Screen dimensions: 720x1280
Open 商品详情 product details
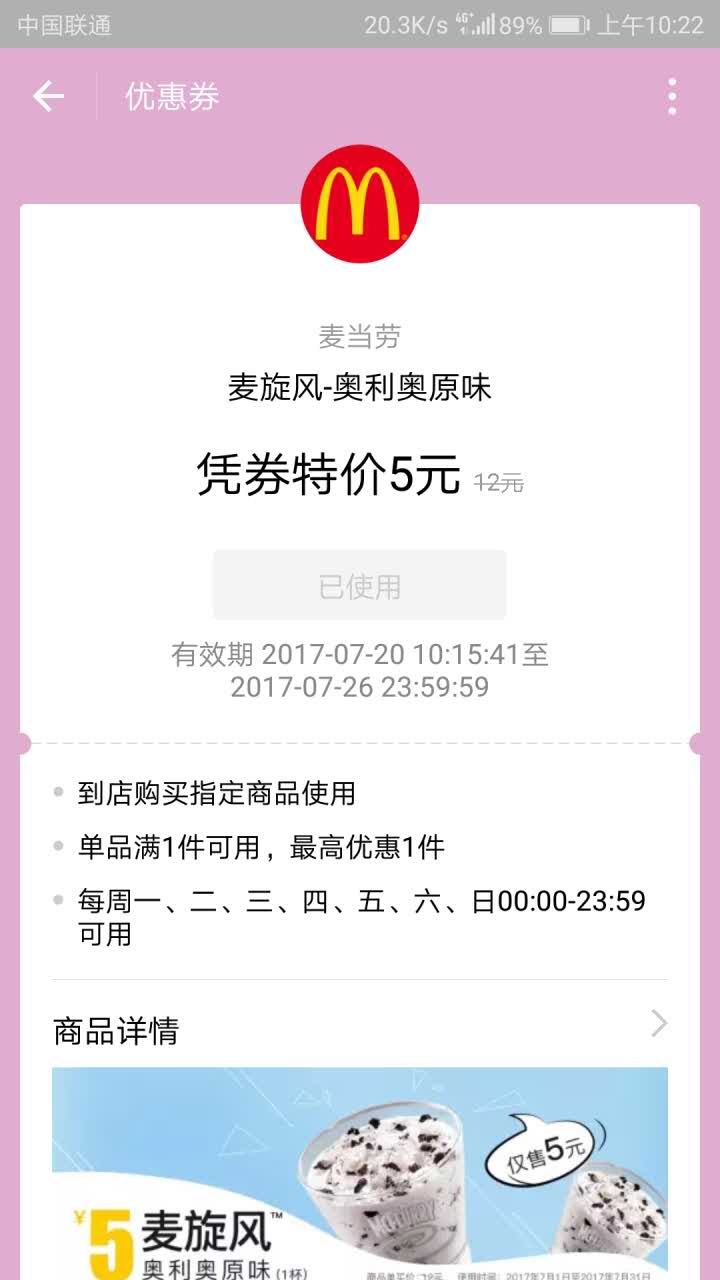click(x=360, y=1026)
